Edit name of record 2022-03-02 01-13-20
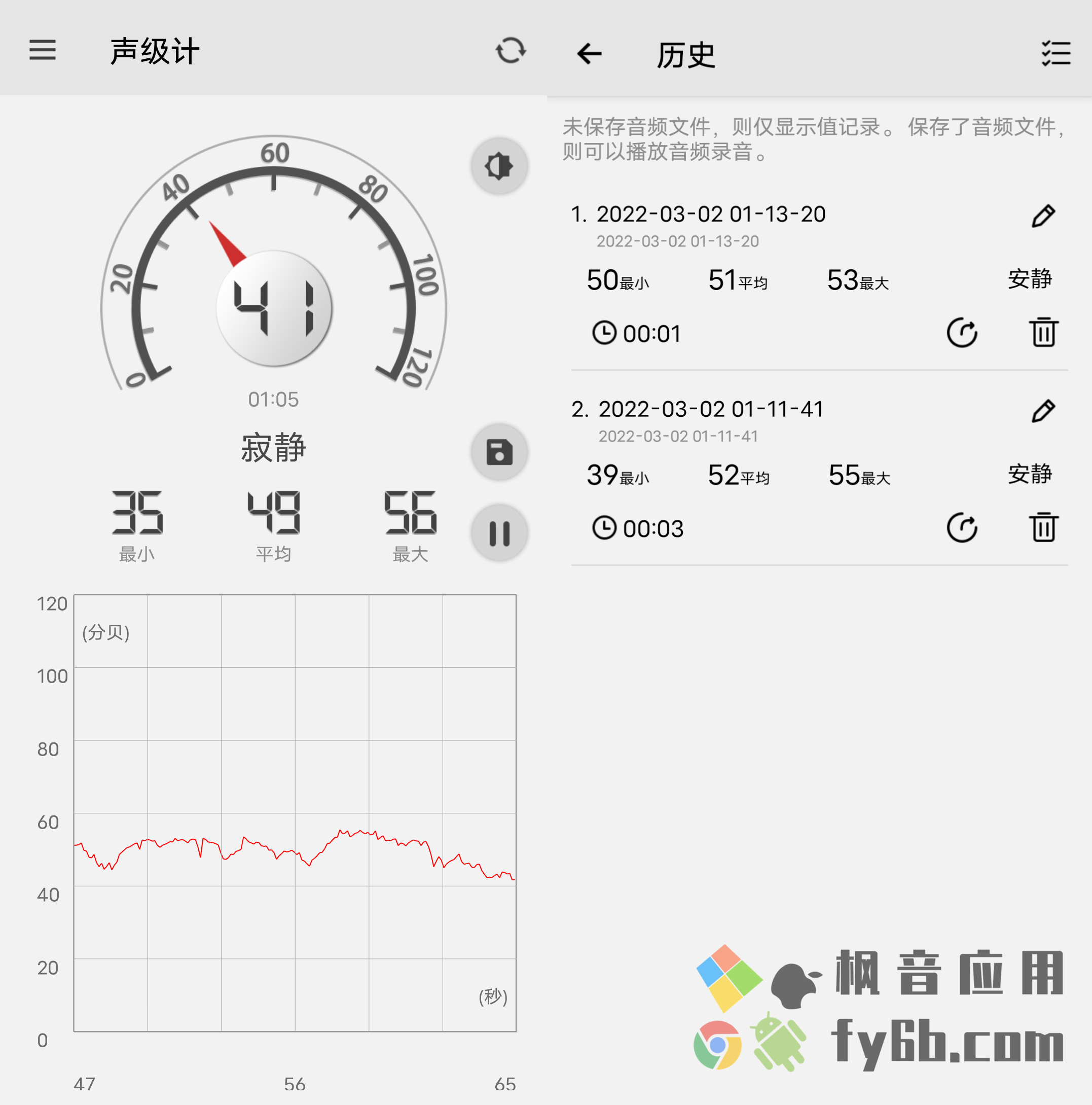1092x1105 pixels. point(1043,216)
